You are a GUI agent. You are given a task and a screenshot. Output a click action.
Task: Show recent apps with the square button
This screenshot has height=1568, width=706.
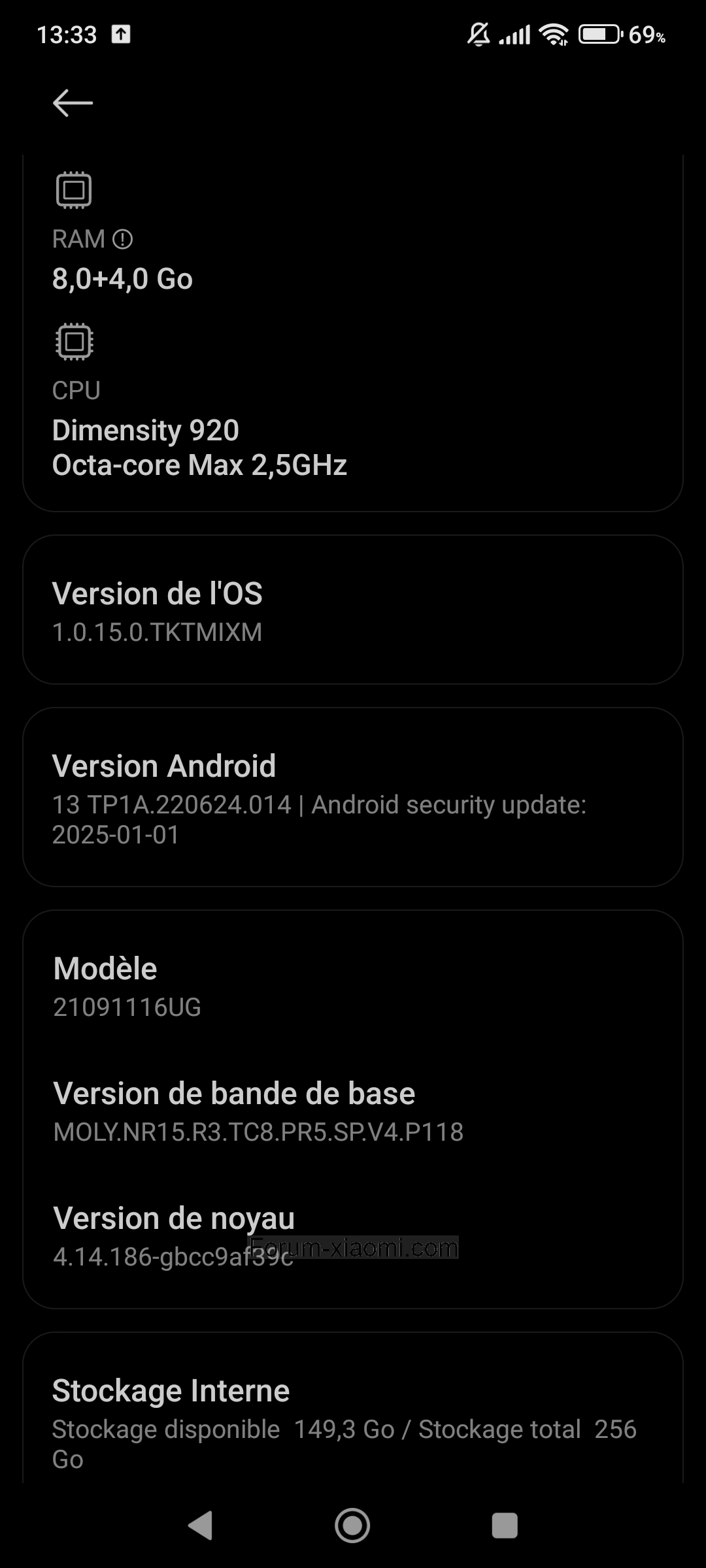(x=505, y=1526)
